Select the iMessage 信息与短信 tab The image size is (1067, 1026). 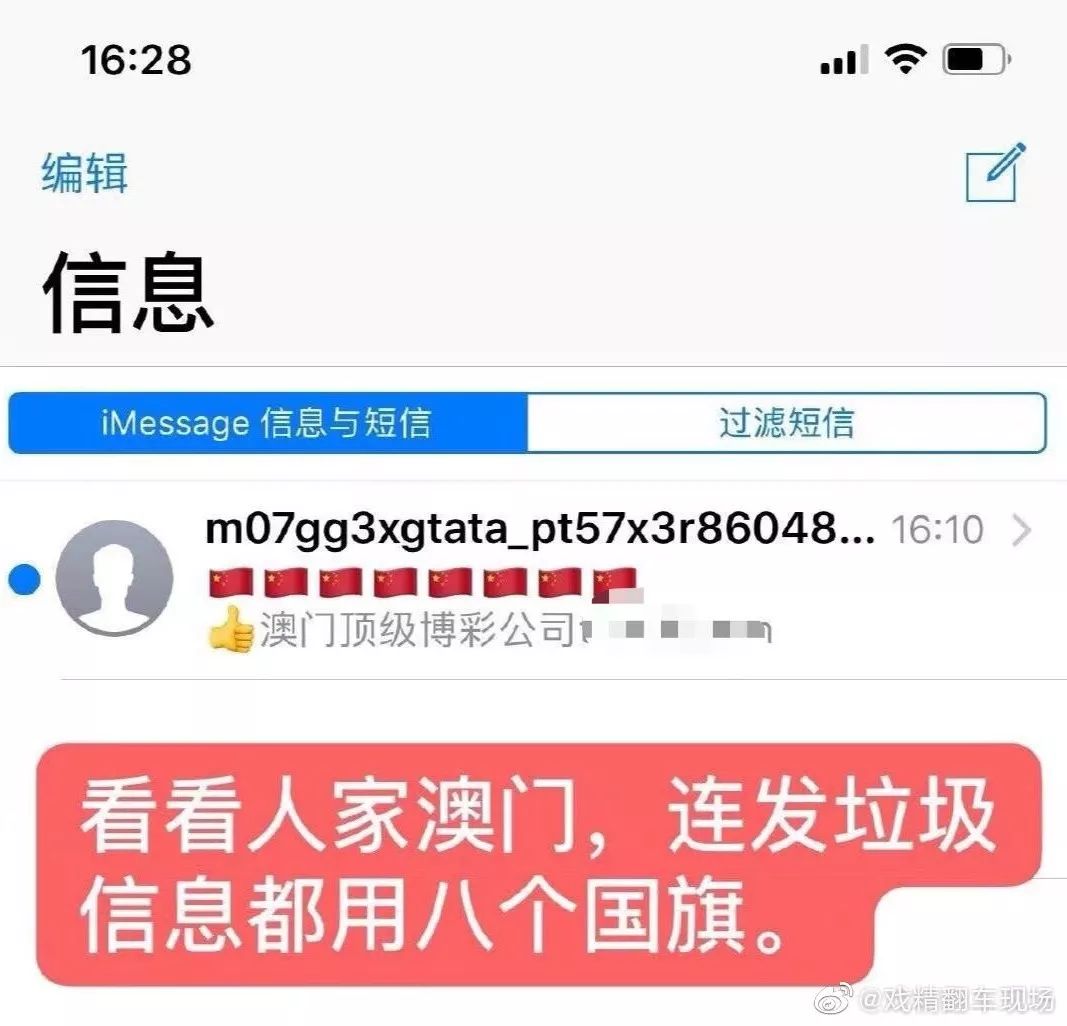tap(267, 423)
